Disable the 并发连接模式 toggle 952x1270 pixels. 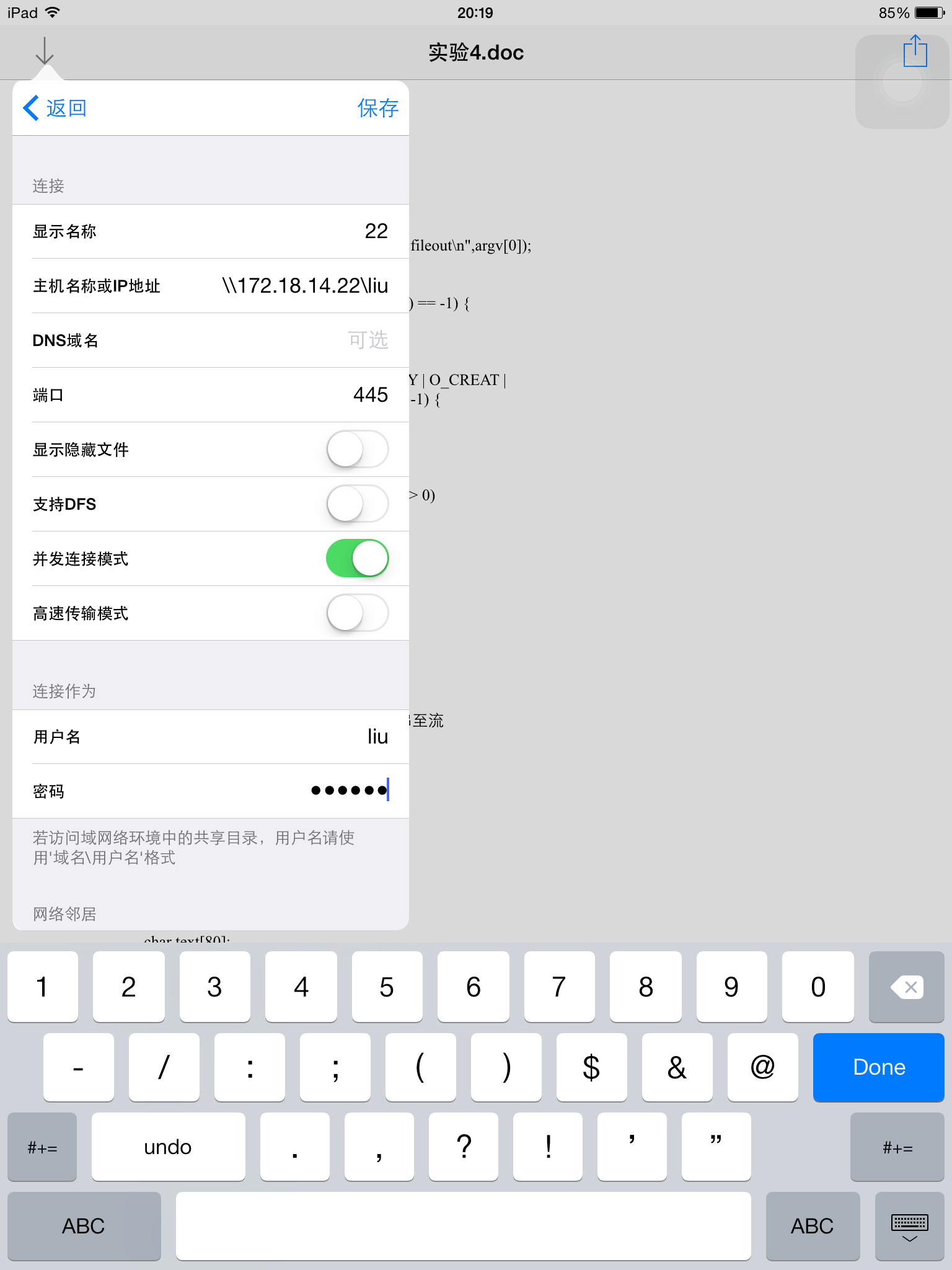point(358,558)
